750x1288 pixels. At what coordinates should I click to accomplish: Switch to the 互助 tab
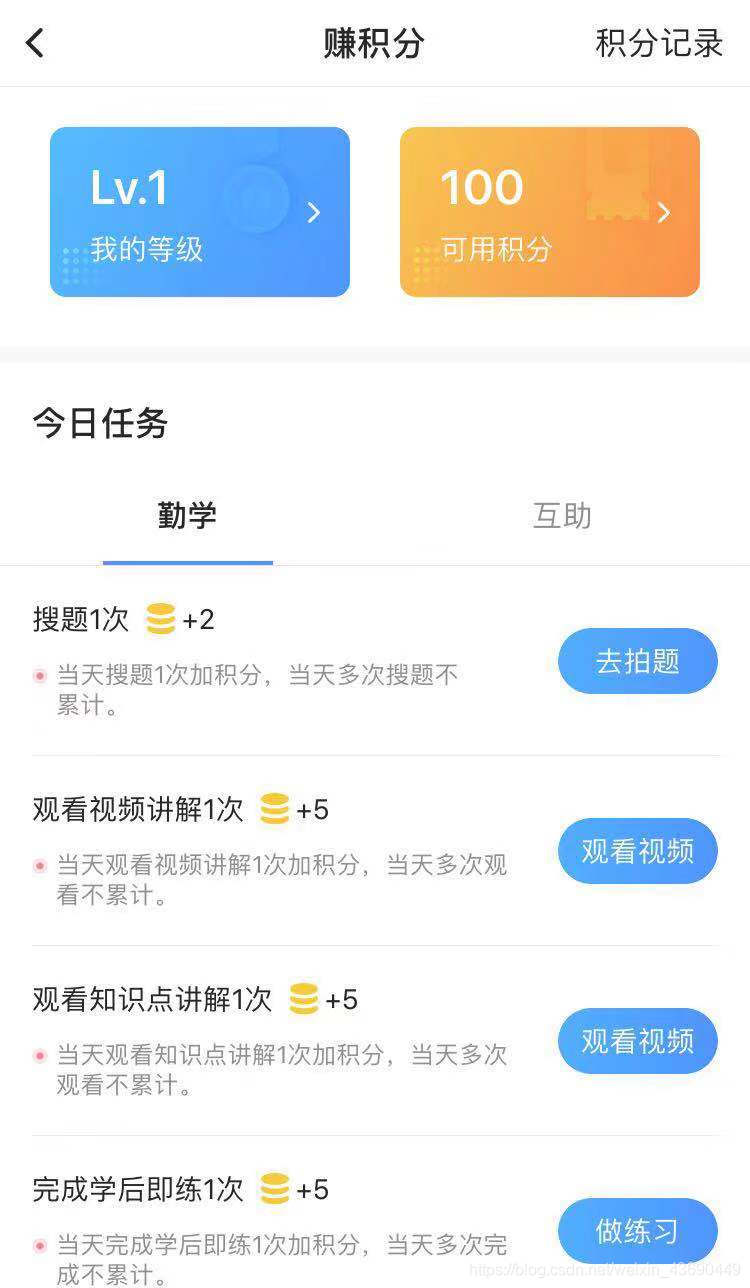click(x=562, y=516)
